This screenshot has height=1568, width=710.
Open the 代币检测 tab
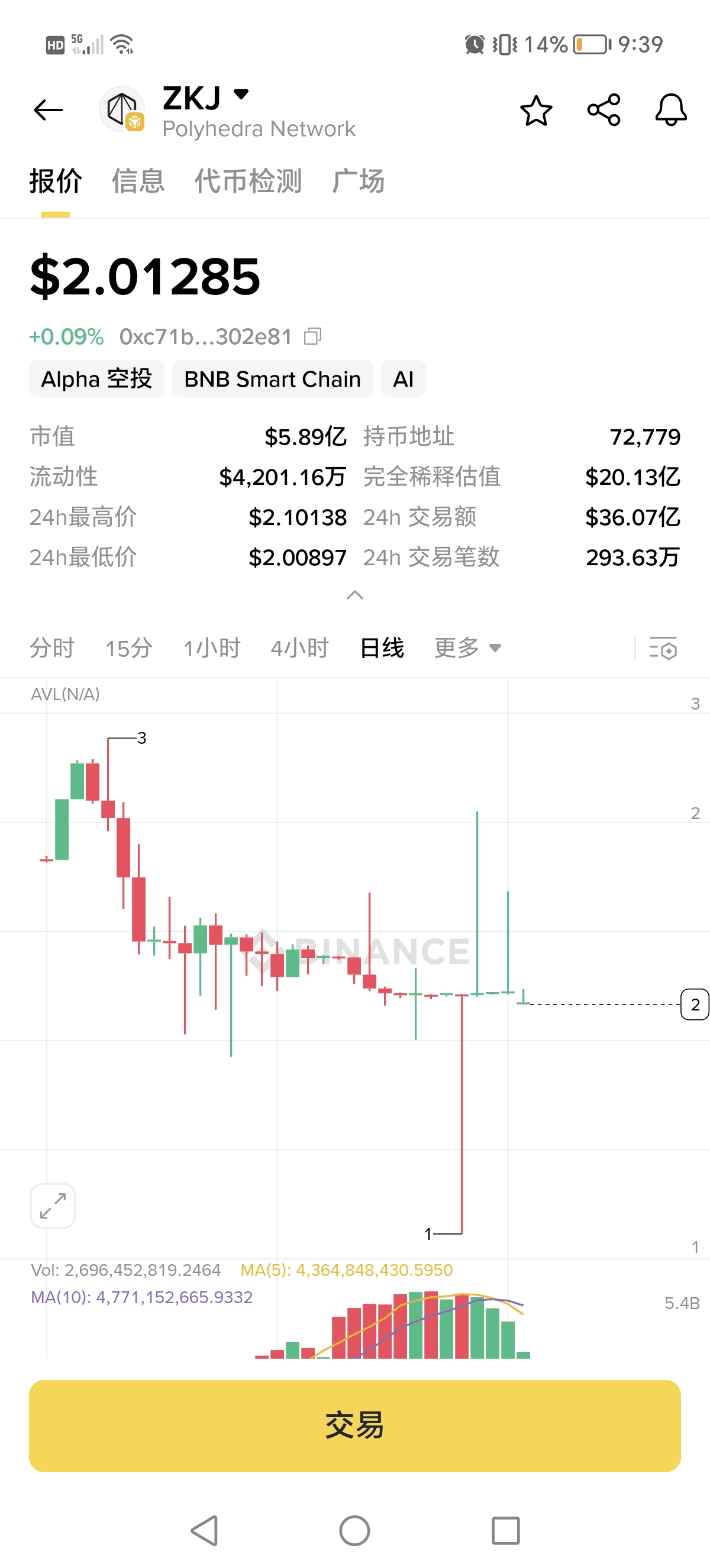click(248, 182)
